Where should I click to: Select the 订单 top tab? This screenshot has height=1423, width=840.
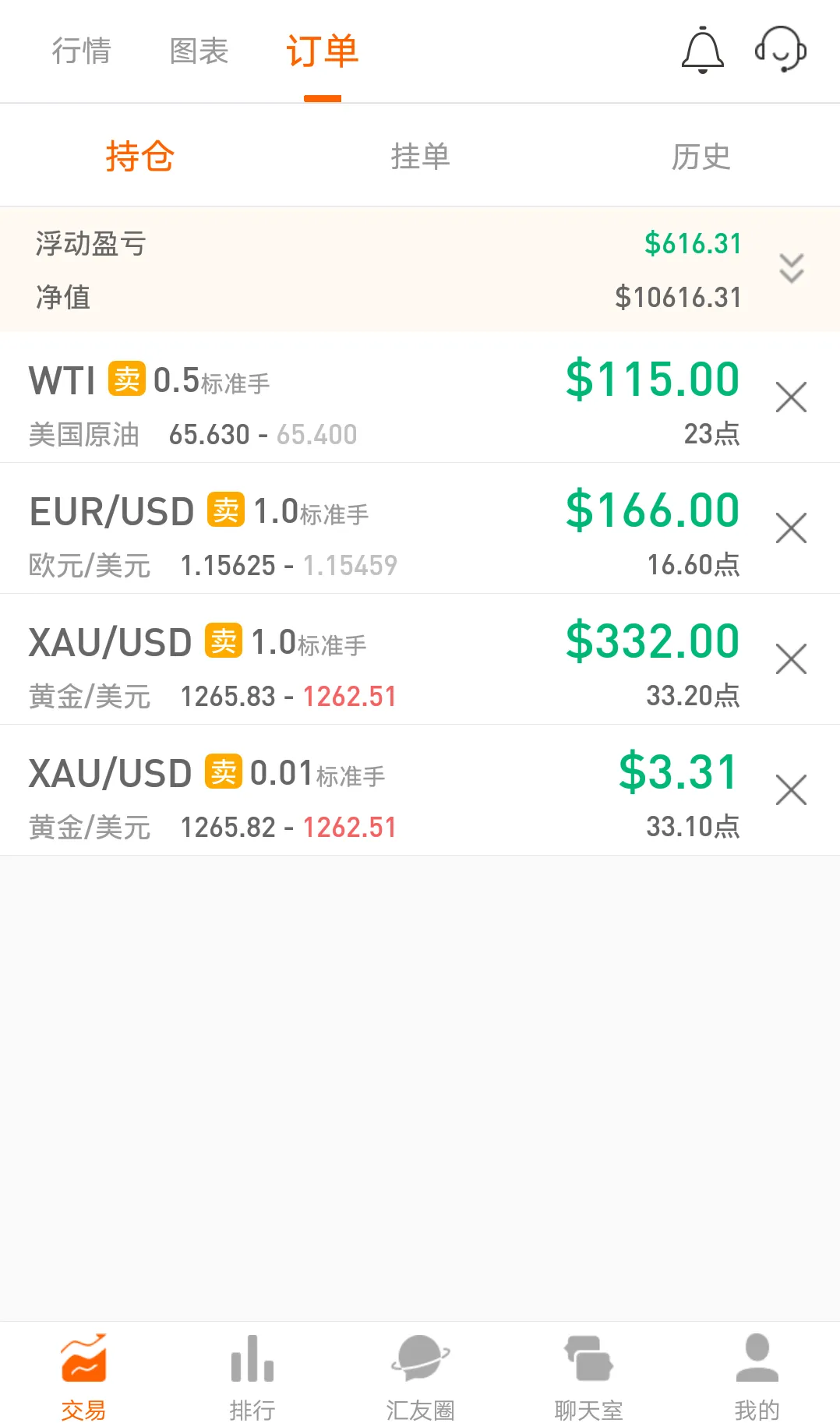(x=323, y=51)
